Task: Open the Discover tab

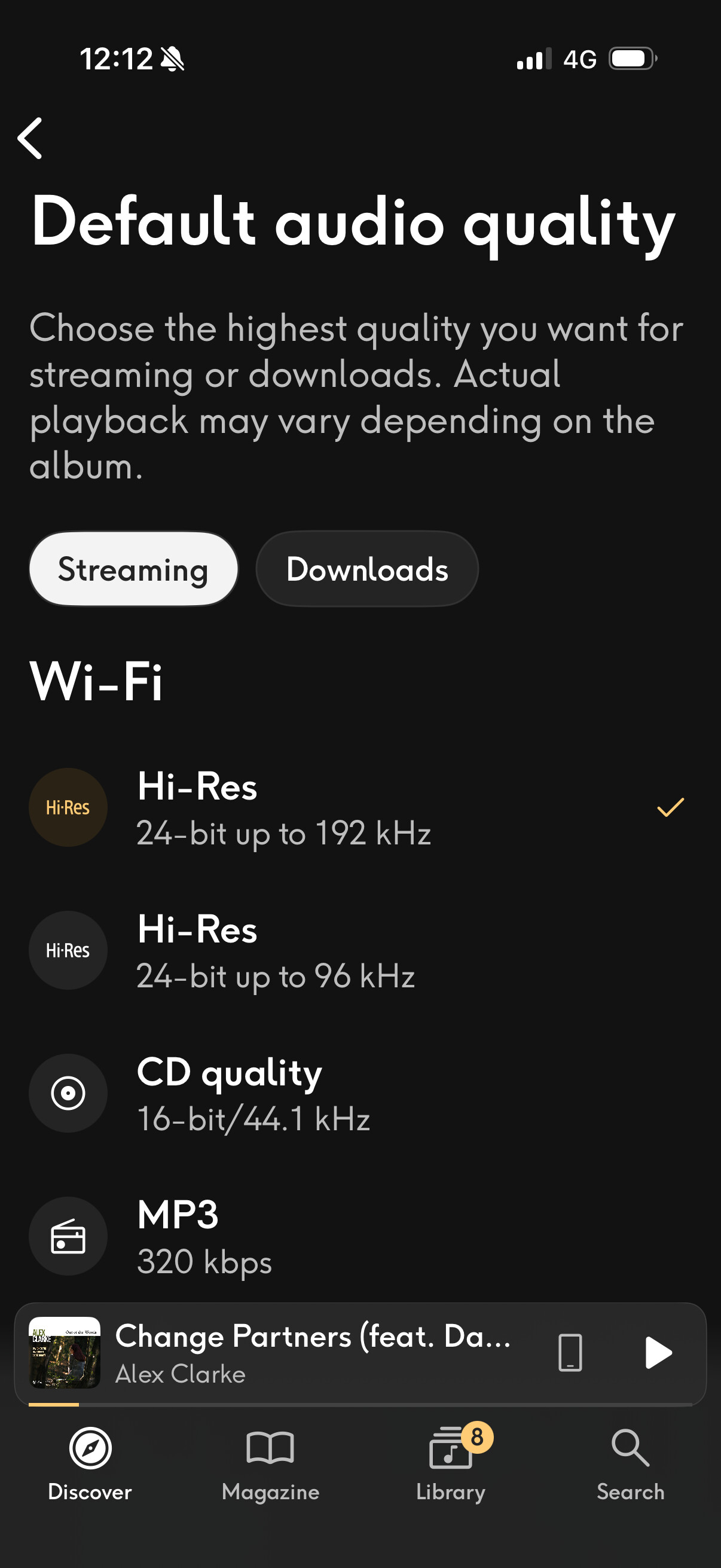Action: click(x=90, y=1464)
